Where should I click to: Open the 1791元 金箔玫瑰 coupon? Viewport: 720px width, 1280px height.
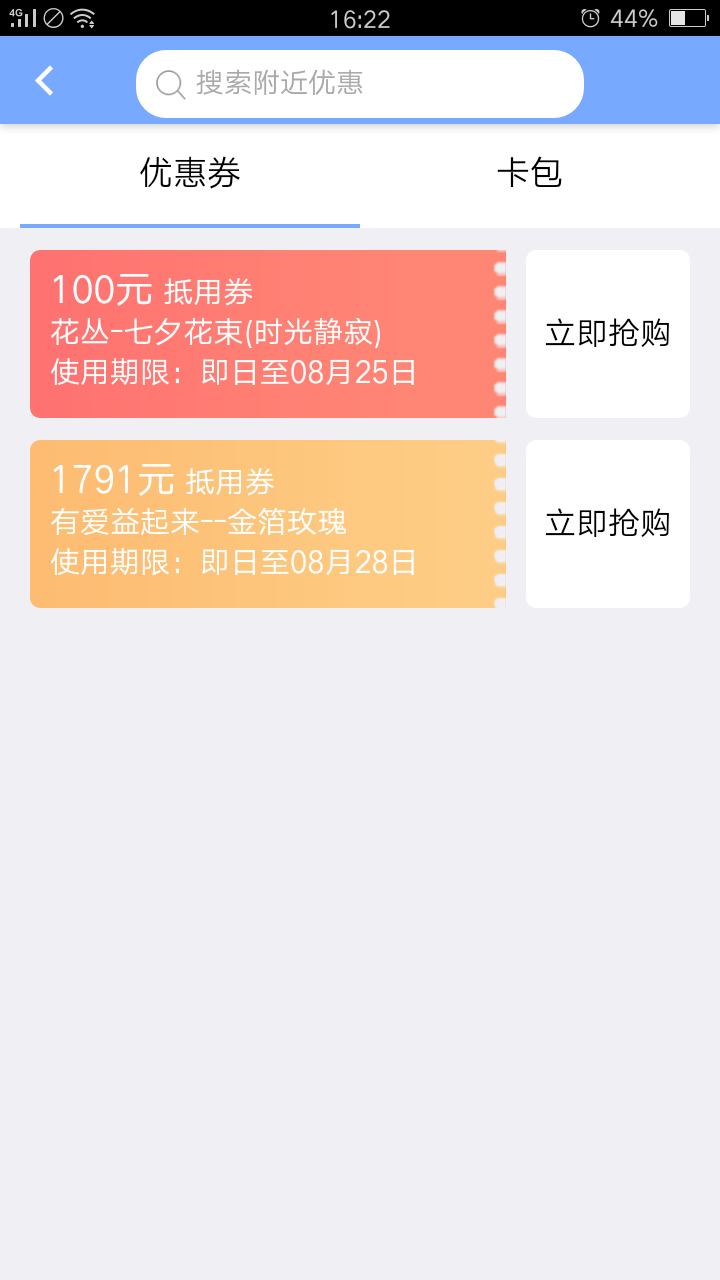[268, 524]
